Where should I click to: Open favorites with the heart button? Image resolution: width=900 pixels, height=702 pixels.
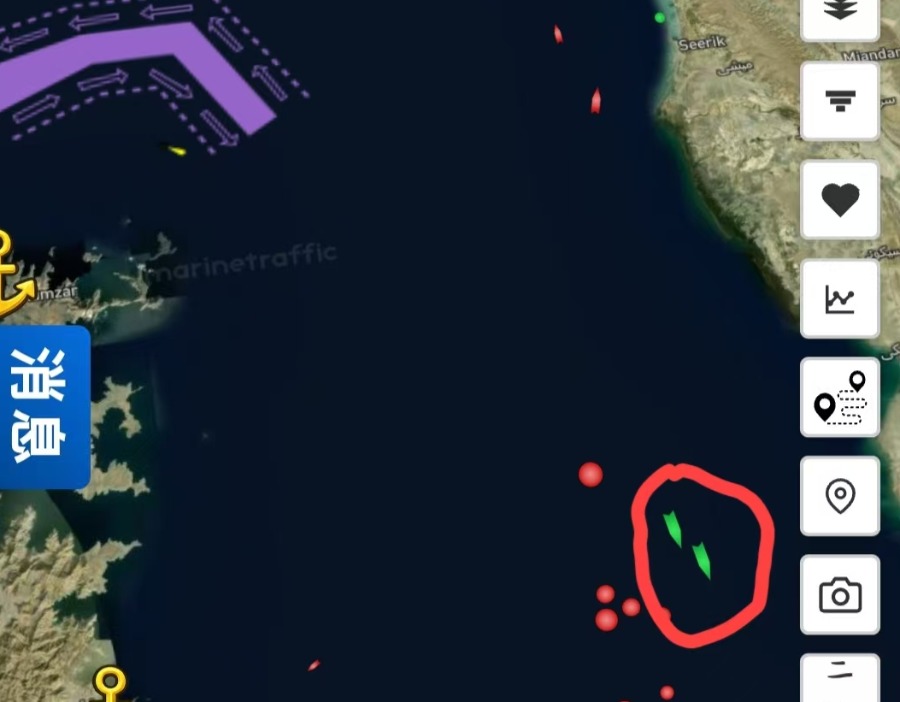coord(839,200)
